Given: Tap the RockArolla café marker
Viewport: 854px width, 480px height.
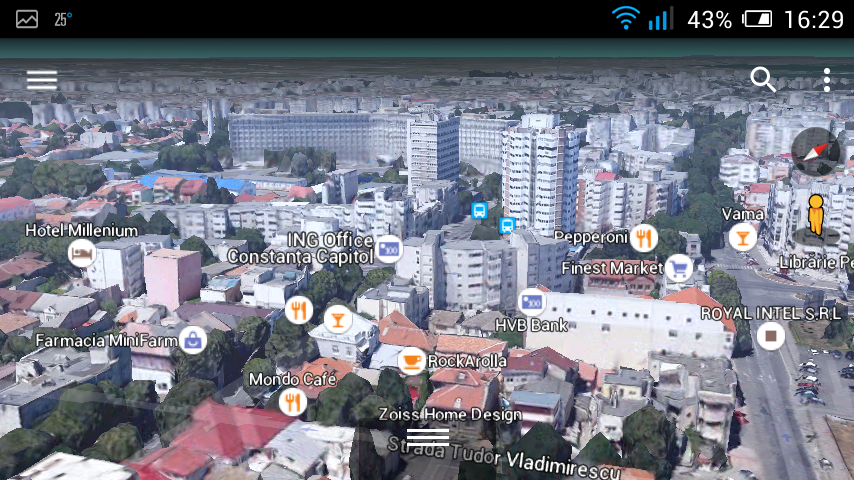Looking at the screenshot, I should click(x=411, y=360).
